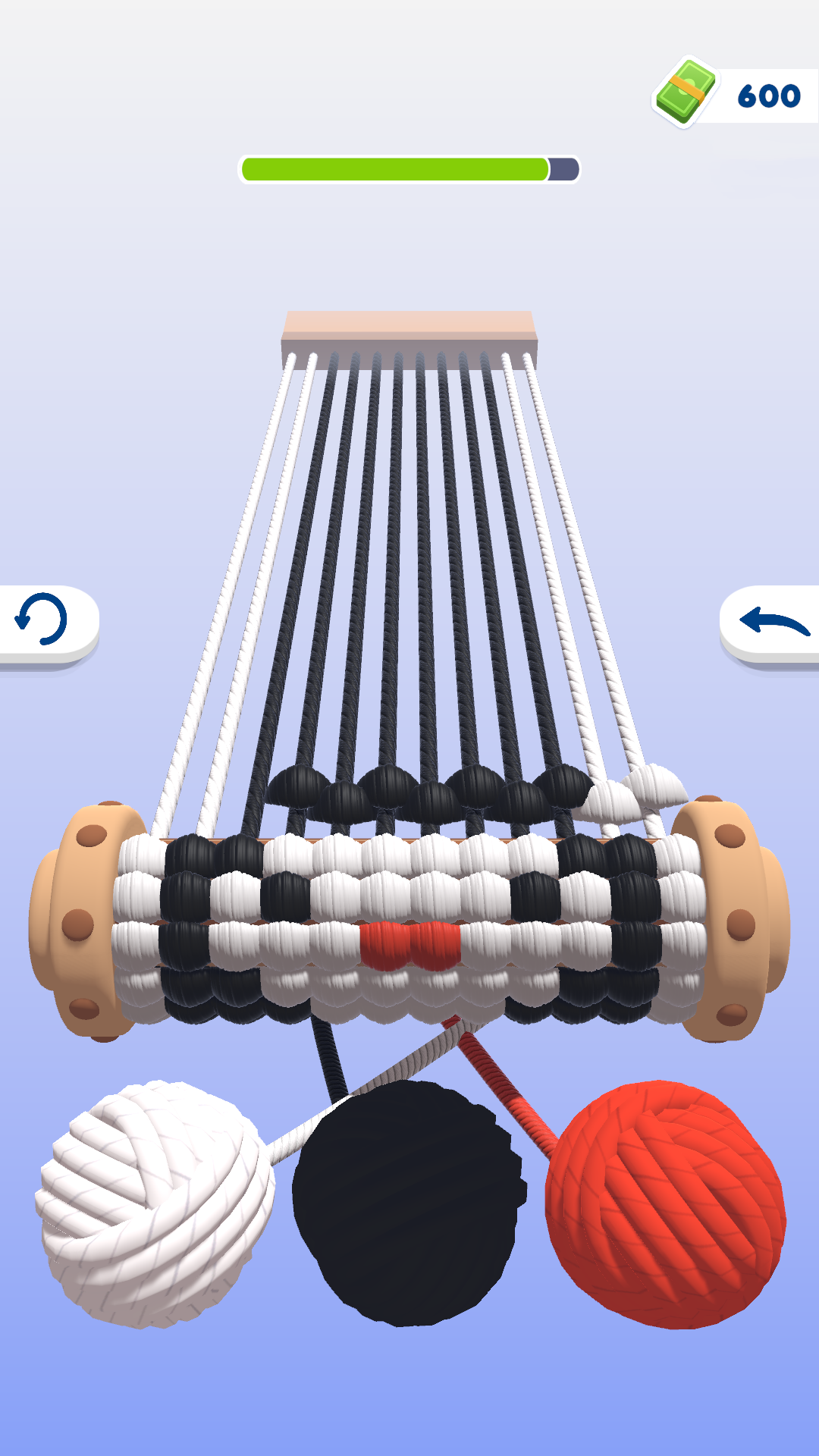Choose the red yarn ball

666,1206
